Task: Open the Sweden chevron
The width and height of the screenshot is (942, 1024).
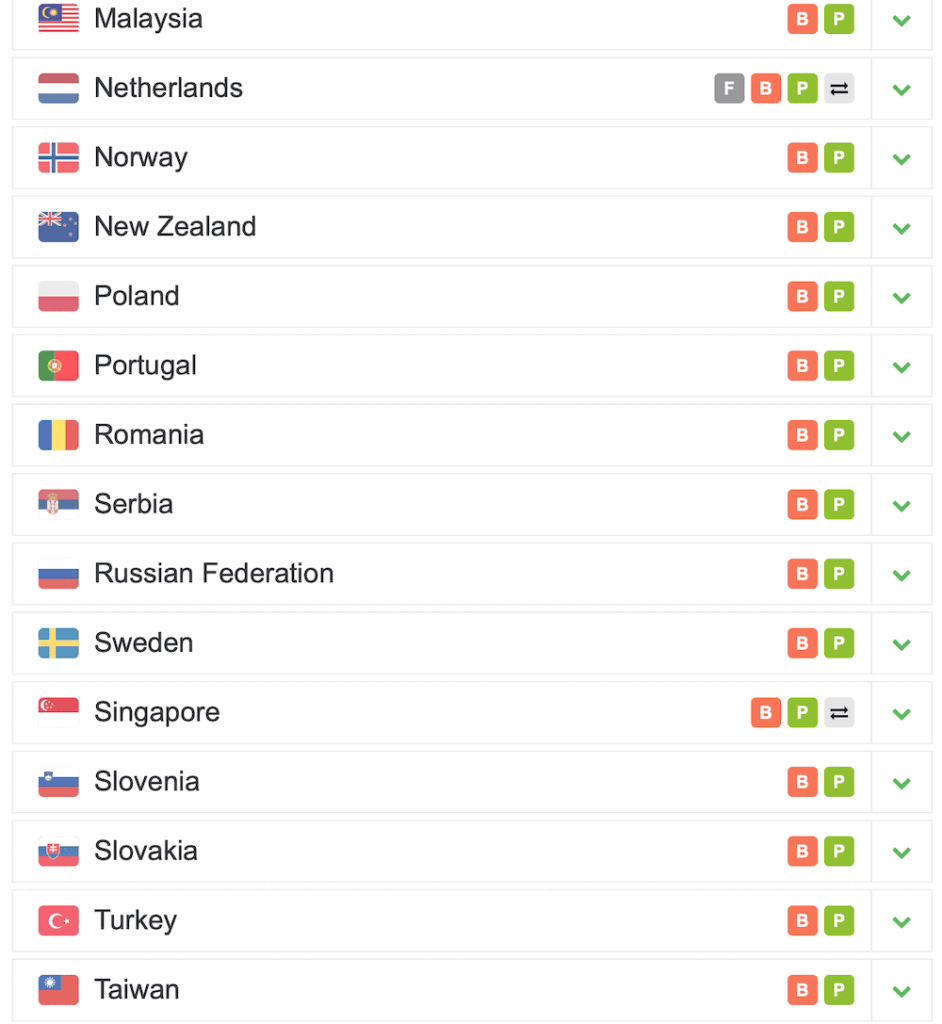Action: pos(901,644)
